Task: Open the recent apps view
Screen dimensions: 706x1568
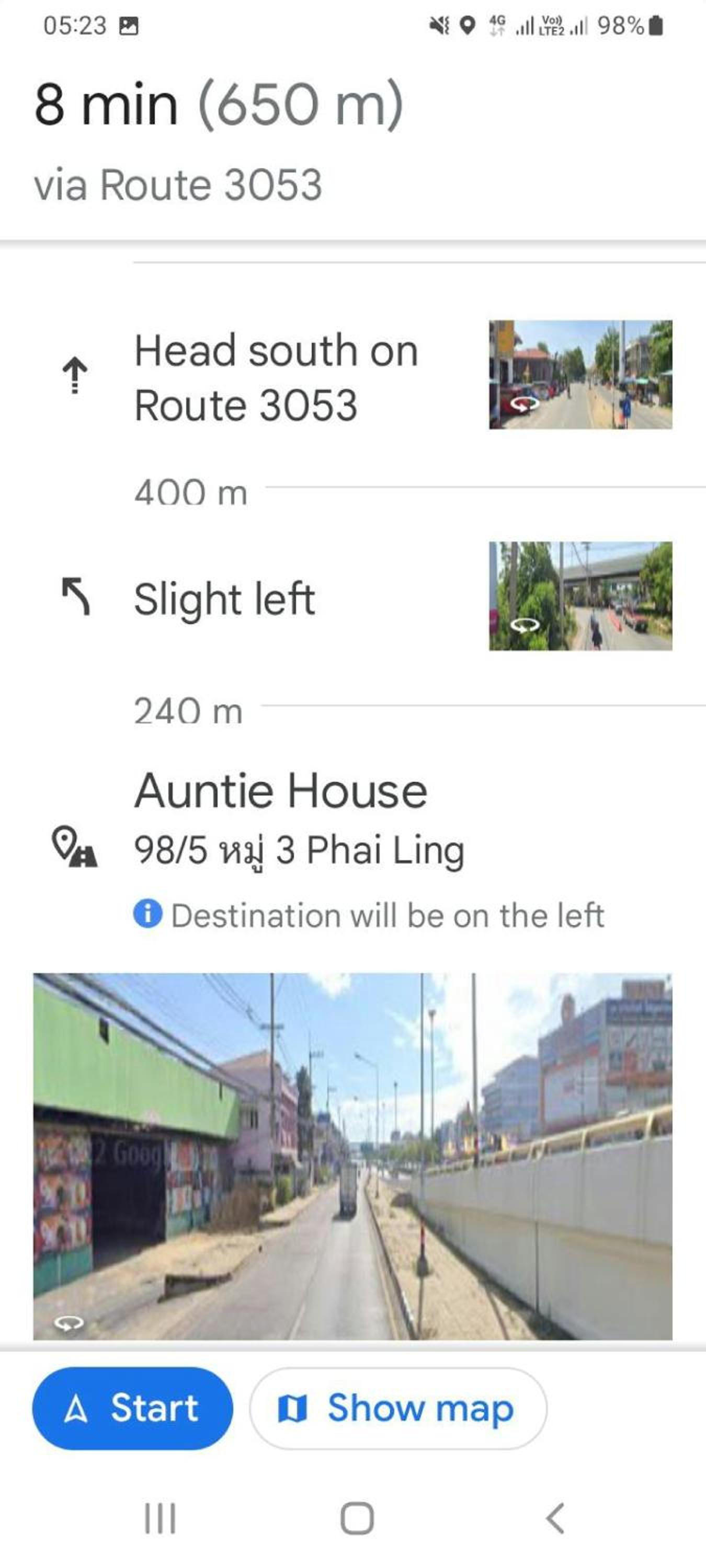Action: [160, 1518]
